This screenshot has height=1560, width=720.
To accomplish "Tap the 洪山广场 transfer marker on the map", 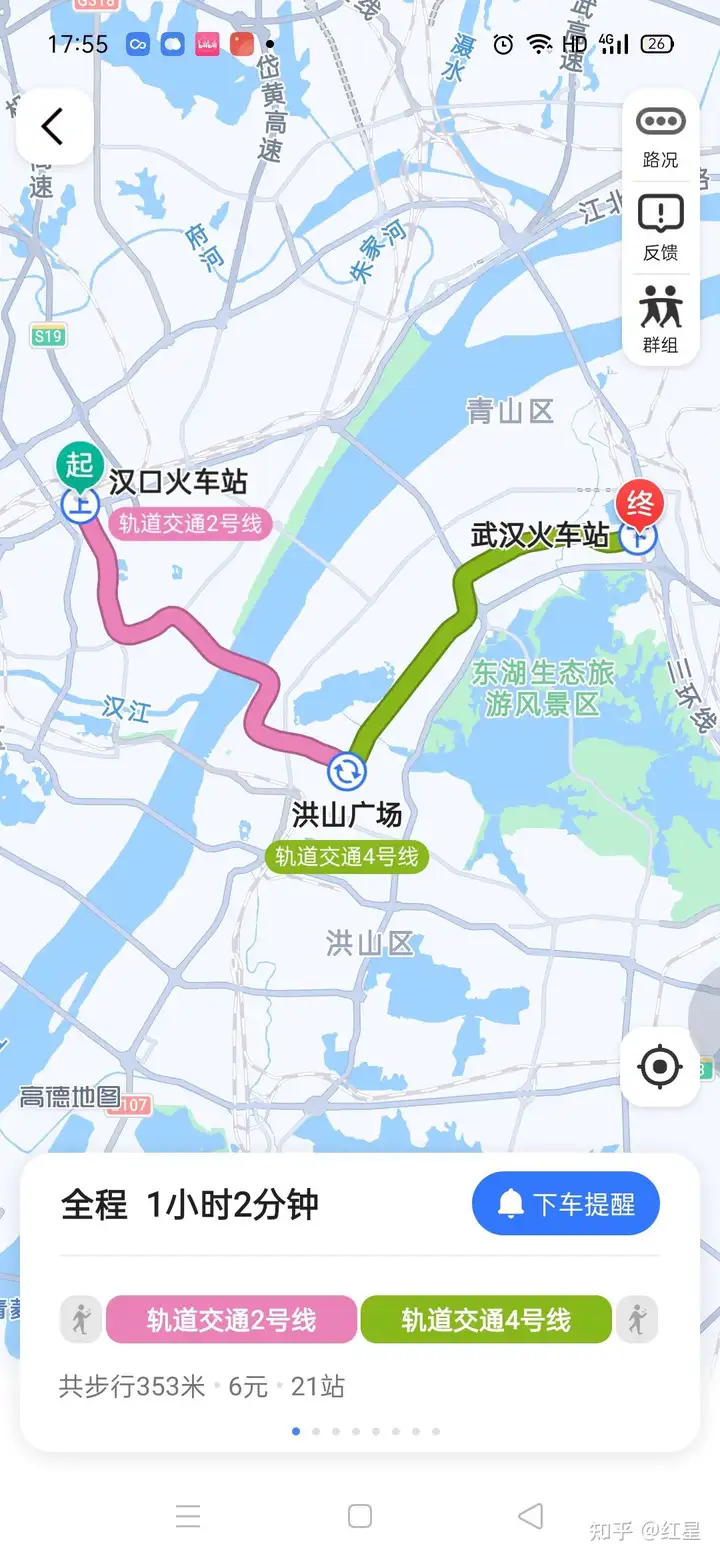I will [347, 772].
